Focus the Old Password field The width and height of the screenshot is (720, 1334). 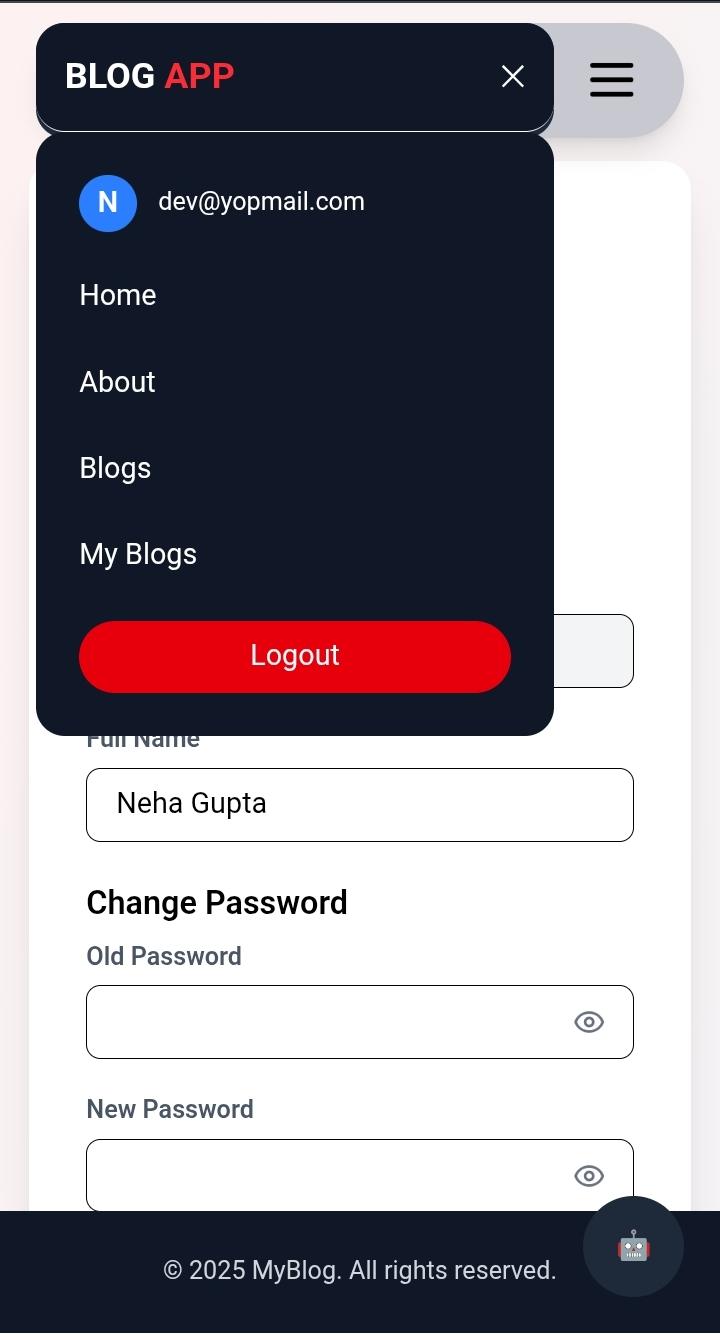(320, 1022)
